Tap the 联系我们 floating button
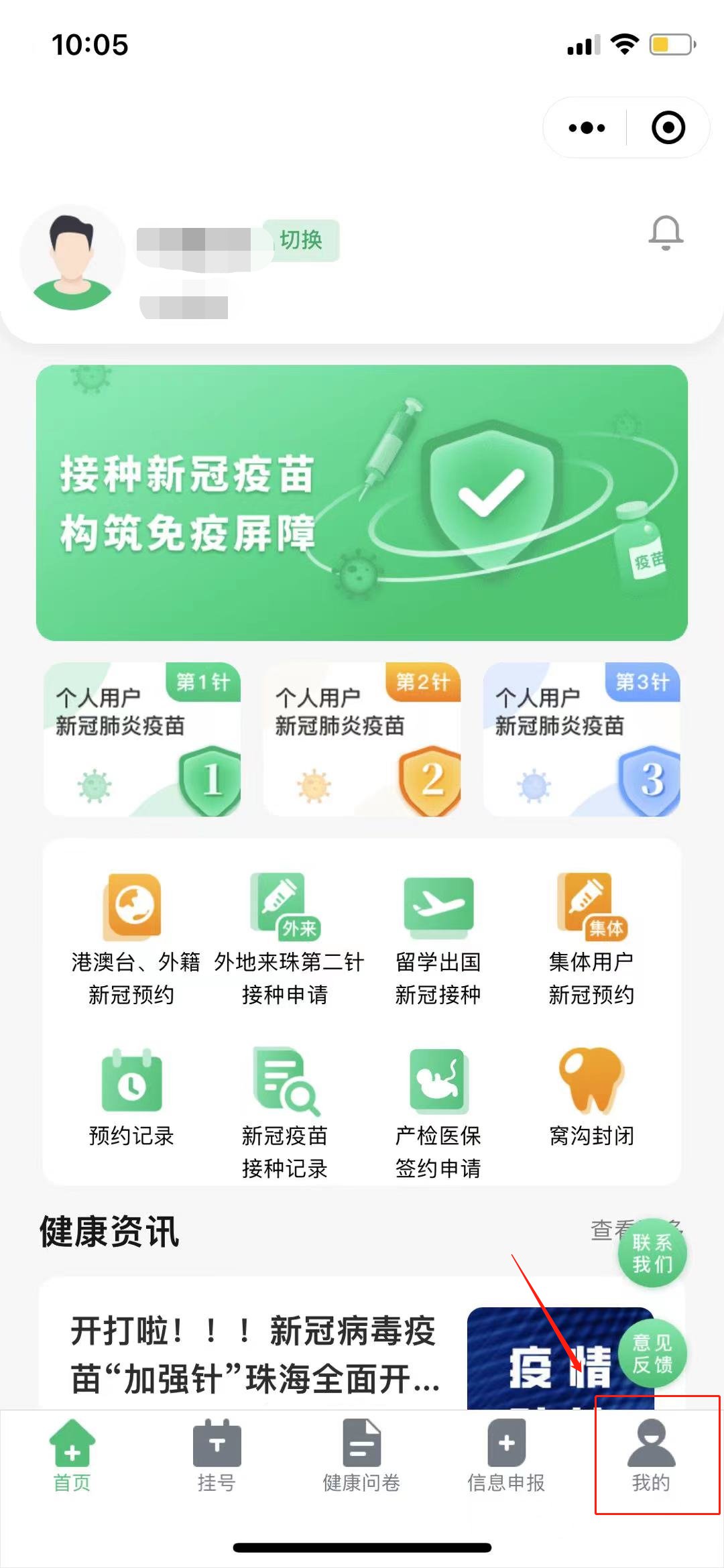 tap(652, 1254)
